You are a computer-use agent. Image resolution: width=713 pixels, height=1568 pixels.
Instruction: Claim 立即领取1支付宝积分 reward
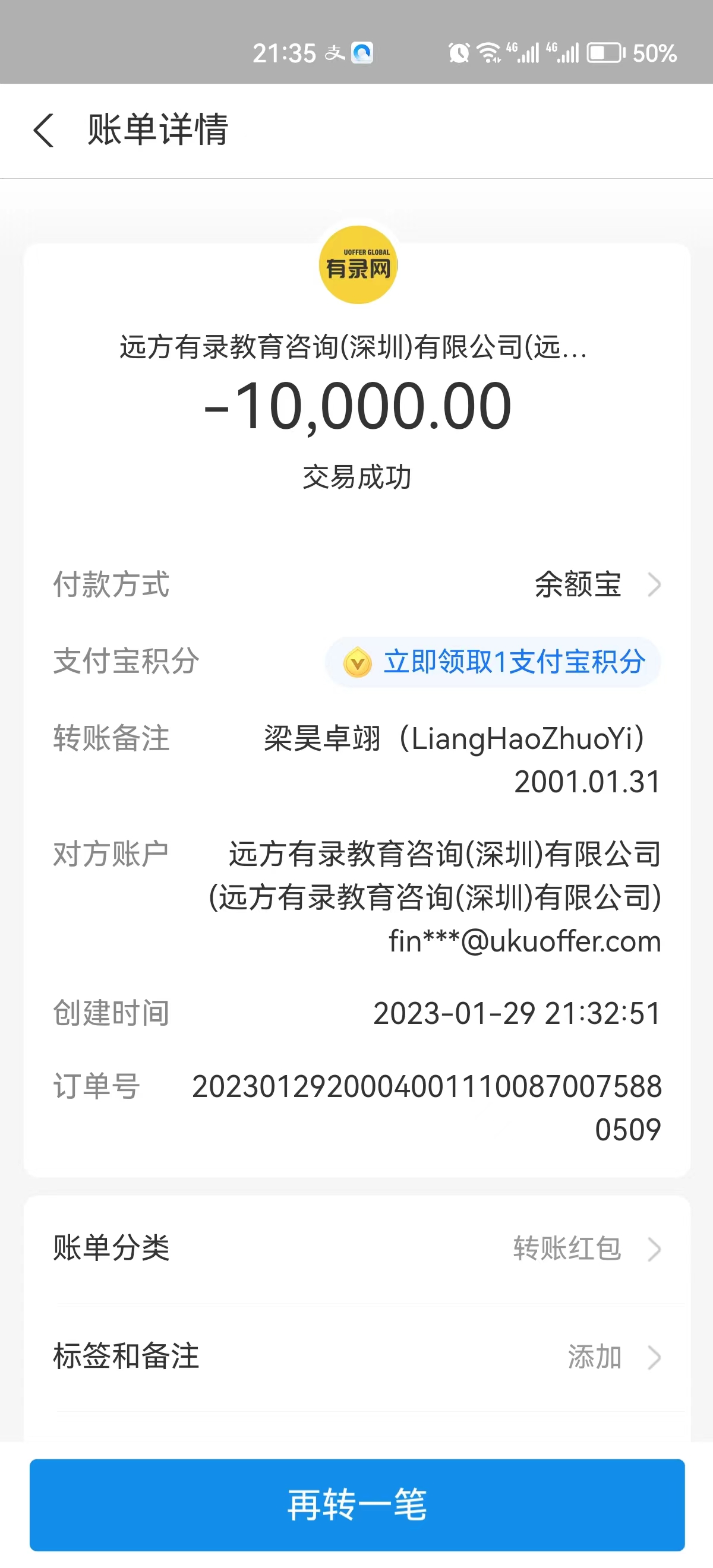tap(493, 662)
